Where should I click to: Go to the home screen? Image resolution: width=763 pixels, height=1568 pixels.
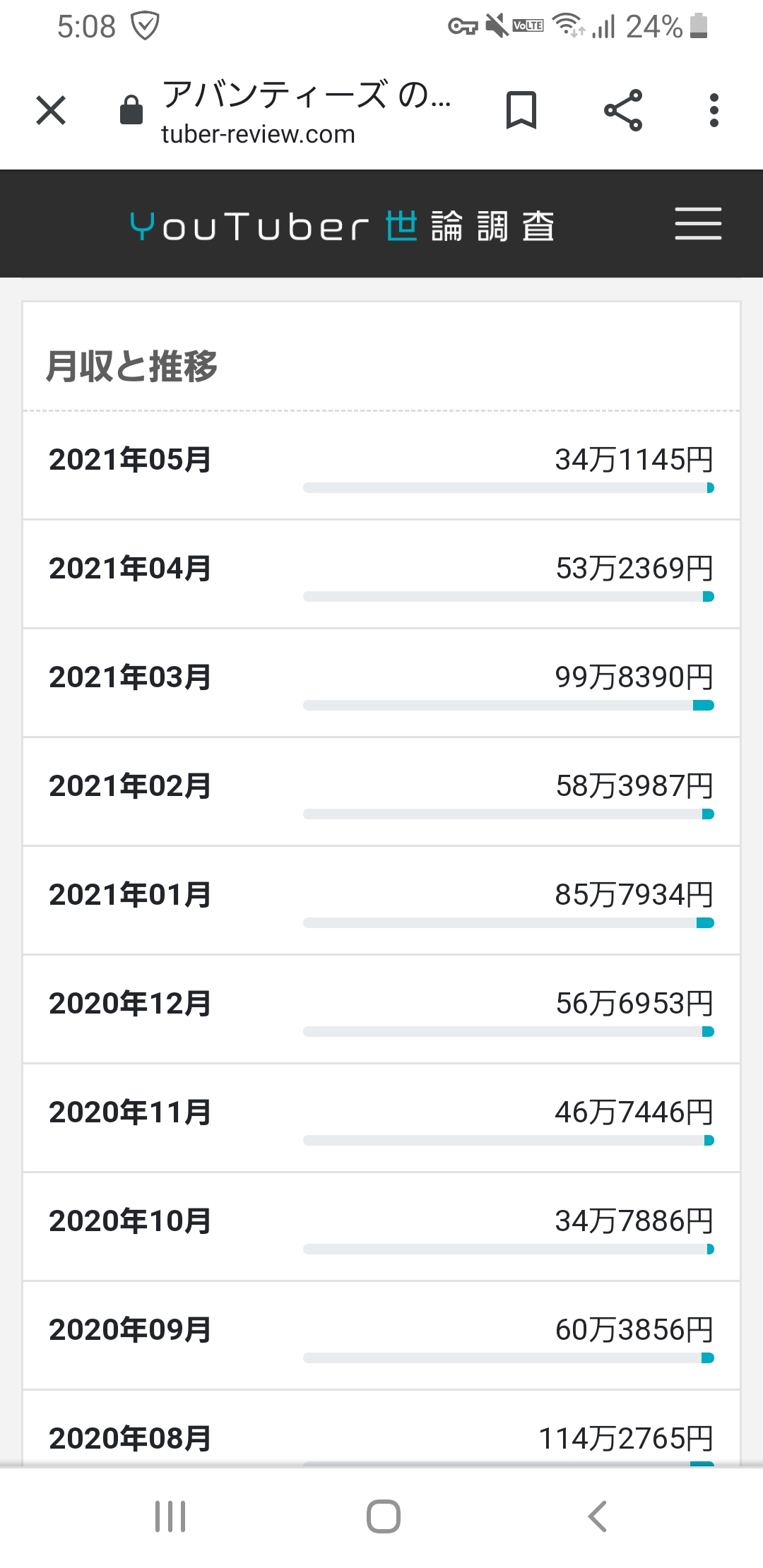point(383,1516)
